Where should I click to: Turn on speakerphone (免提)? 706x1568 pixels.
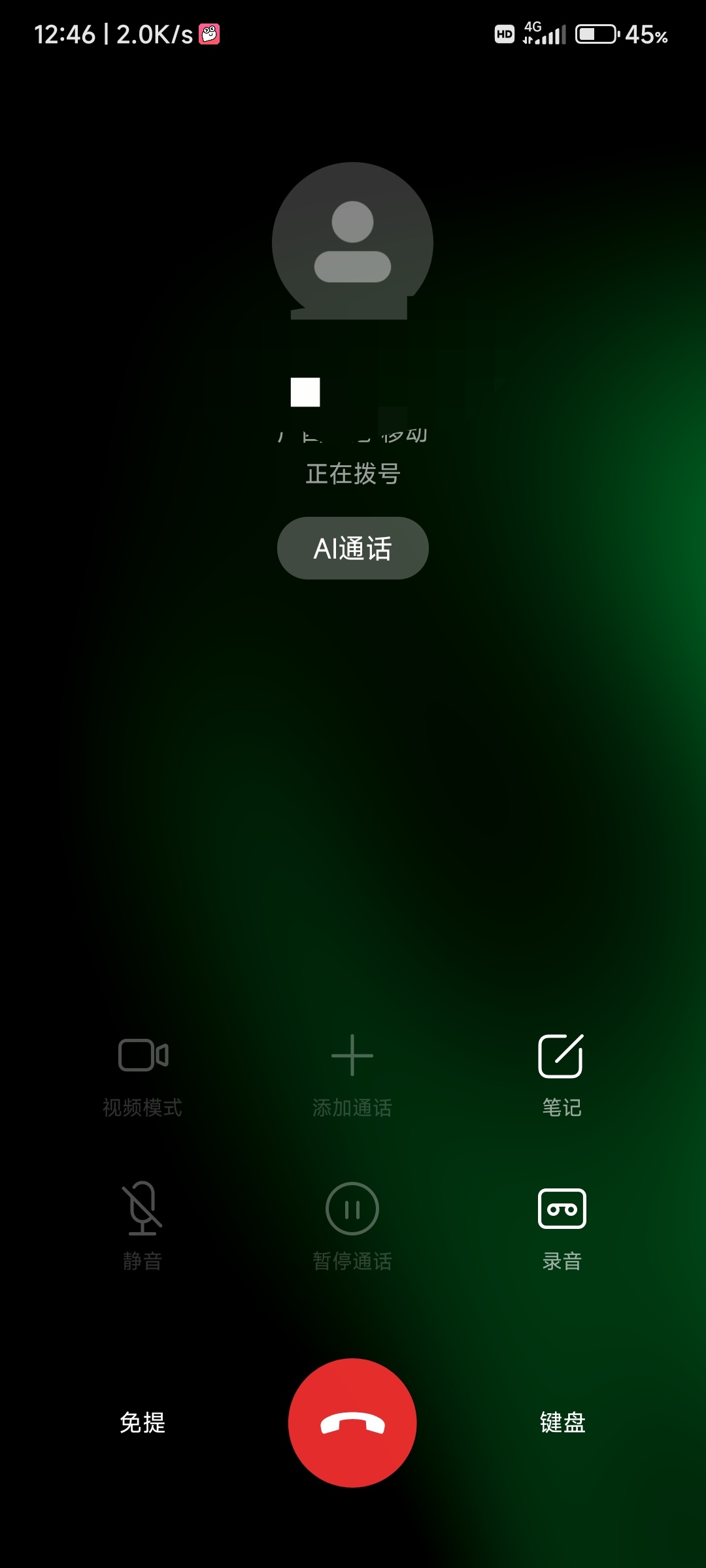point(143,1422)
